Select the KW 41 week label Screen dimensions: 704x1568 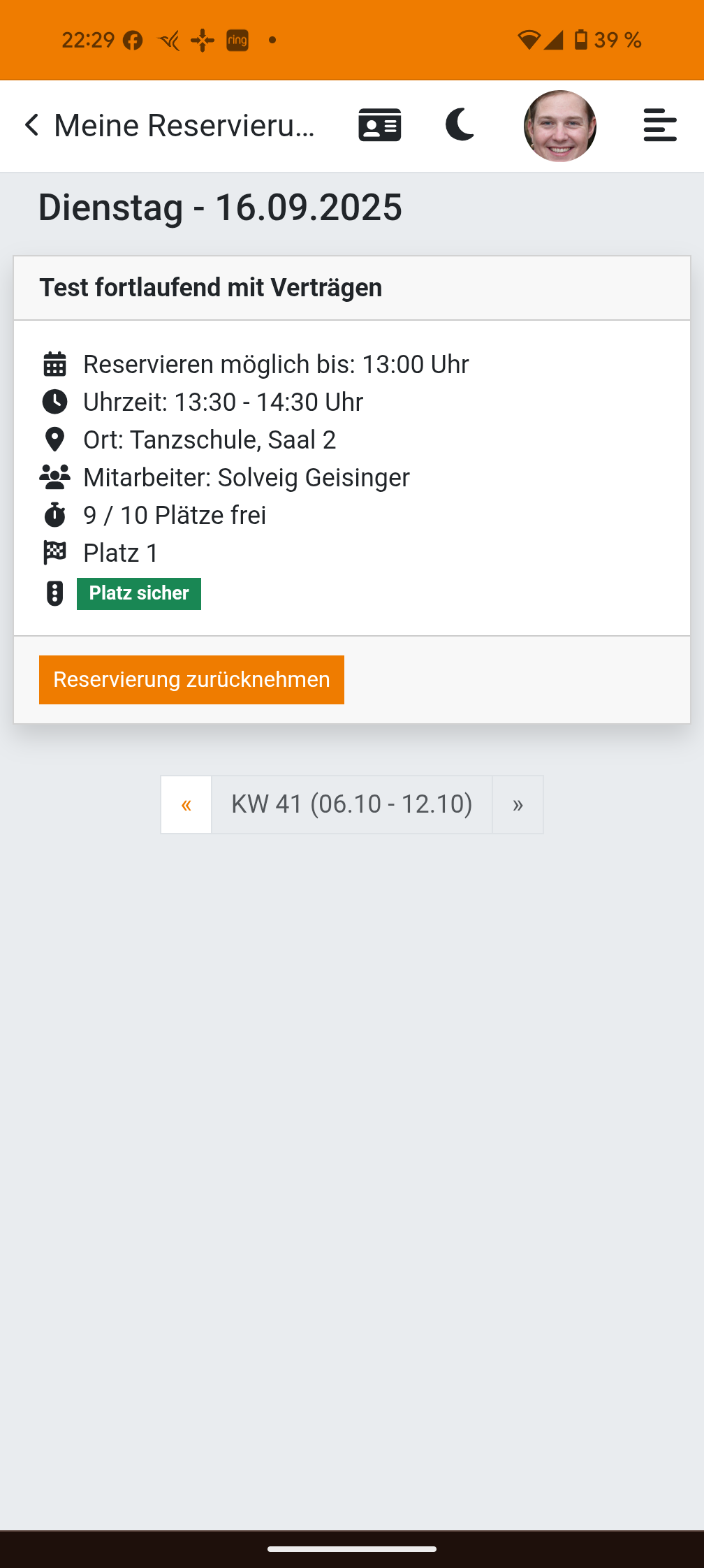(x=352, y=804)
